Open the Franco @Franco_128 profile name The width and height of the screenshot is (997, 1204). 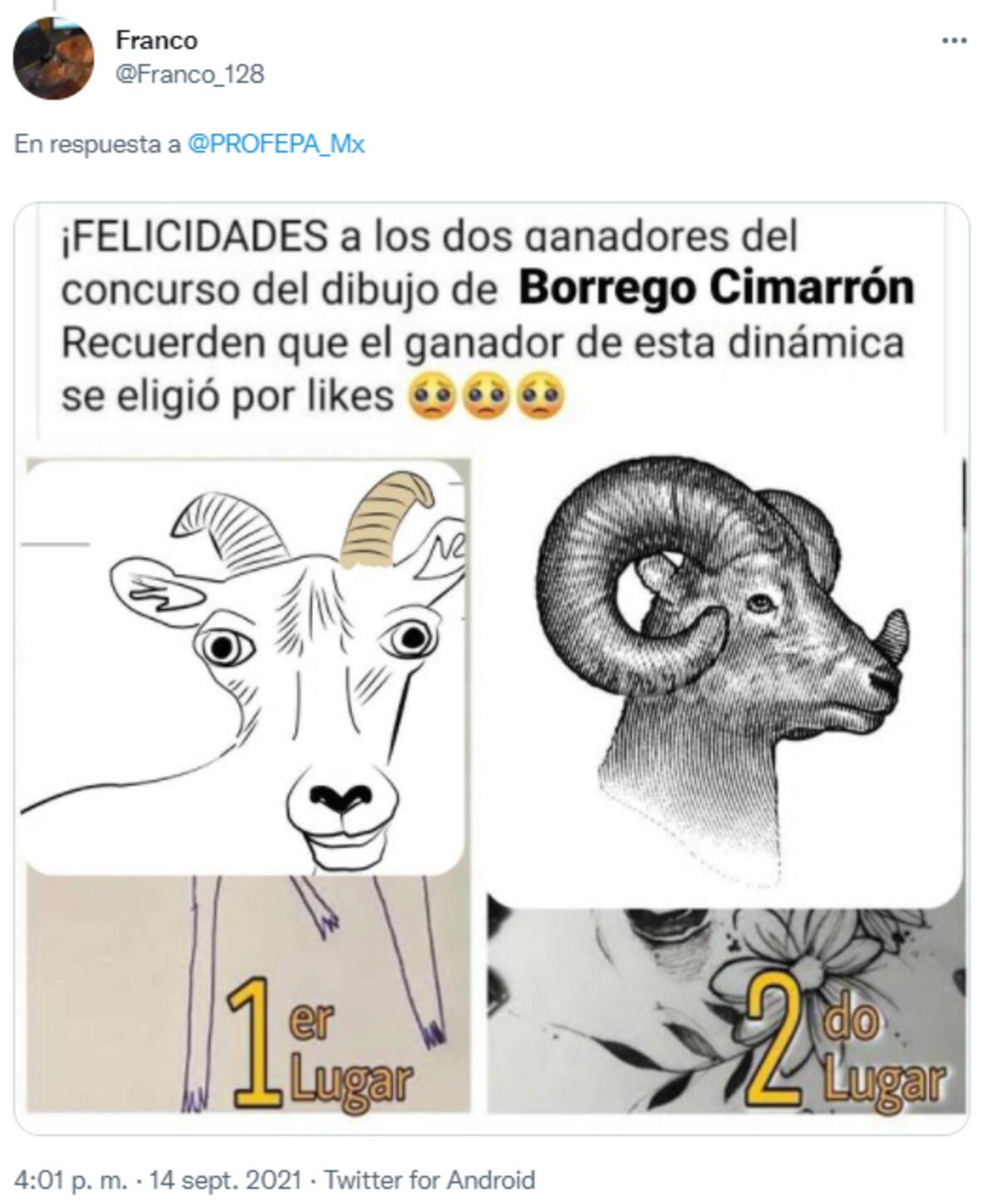click(x=156, y=40)
